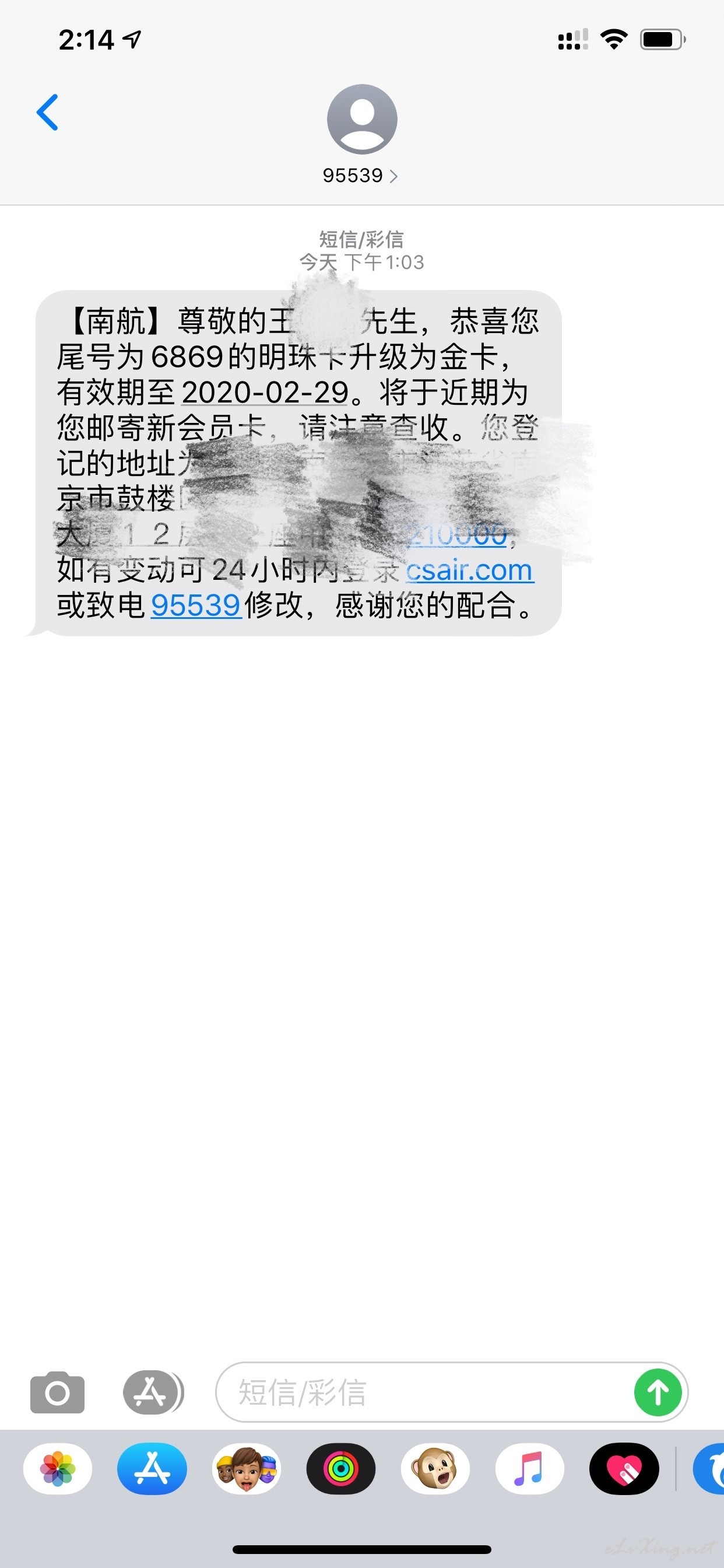Open the Digital Touch heart app
Screen dimensions: 724x1568
[624, 1469]
